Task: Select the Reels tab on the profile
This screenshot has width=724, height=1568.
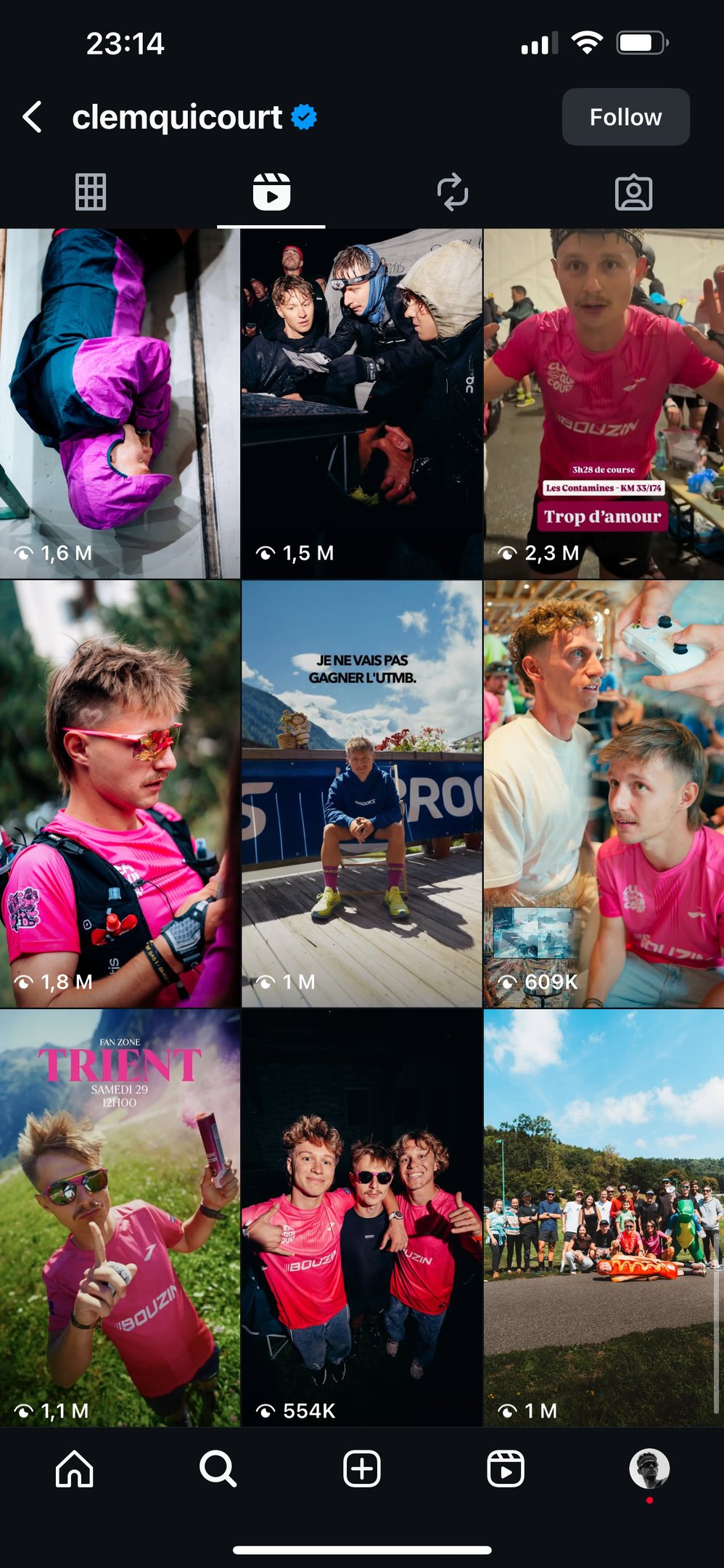Action: click(x=271, y=192)
